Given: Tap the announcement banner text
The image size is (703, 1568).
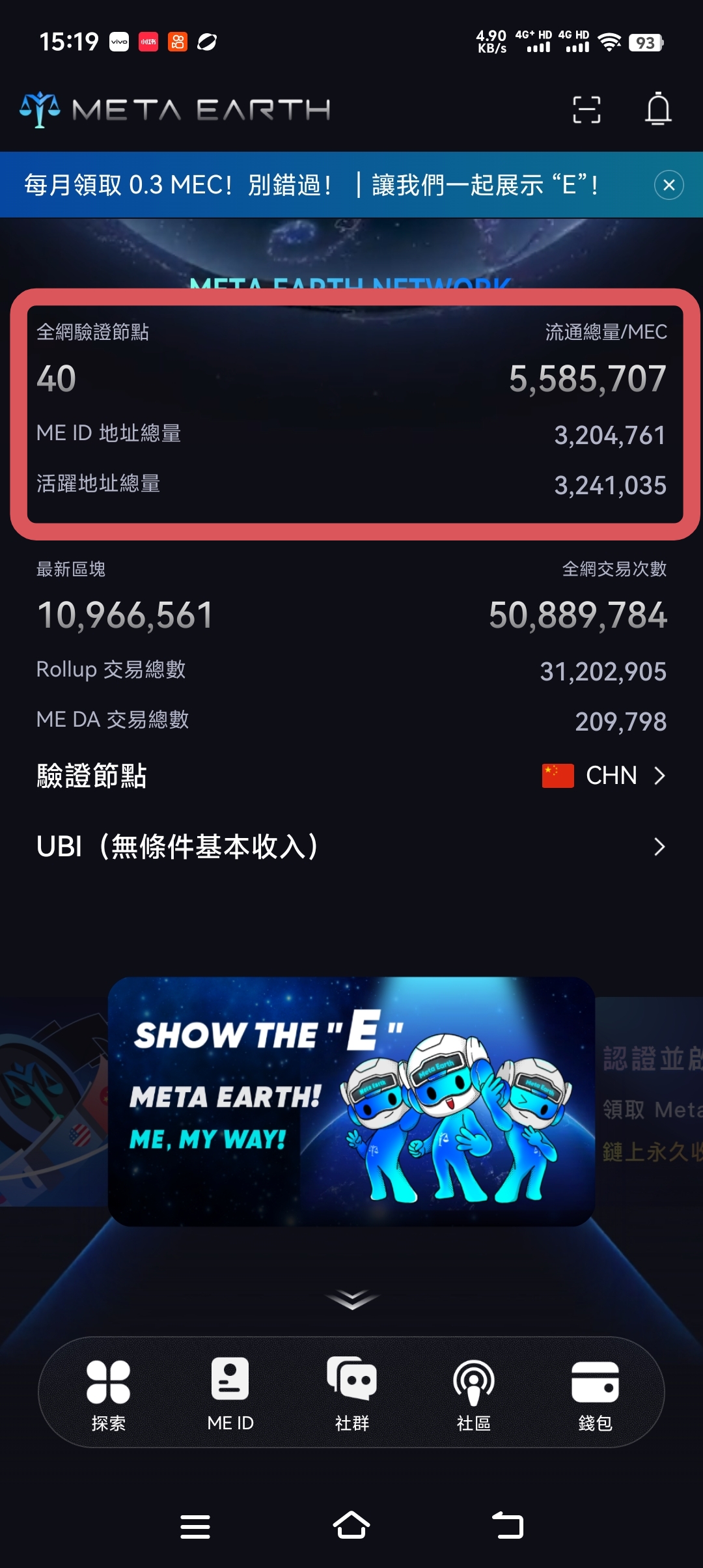Looking at the screenshot, I should (x=311, y=185).
